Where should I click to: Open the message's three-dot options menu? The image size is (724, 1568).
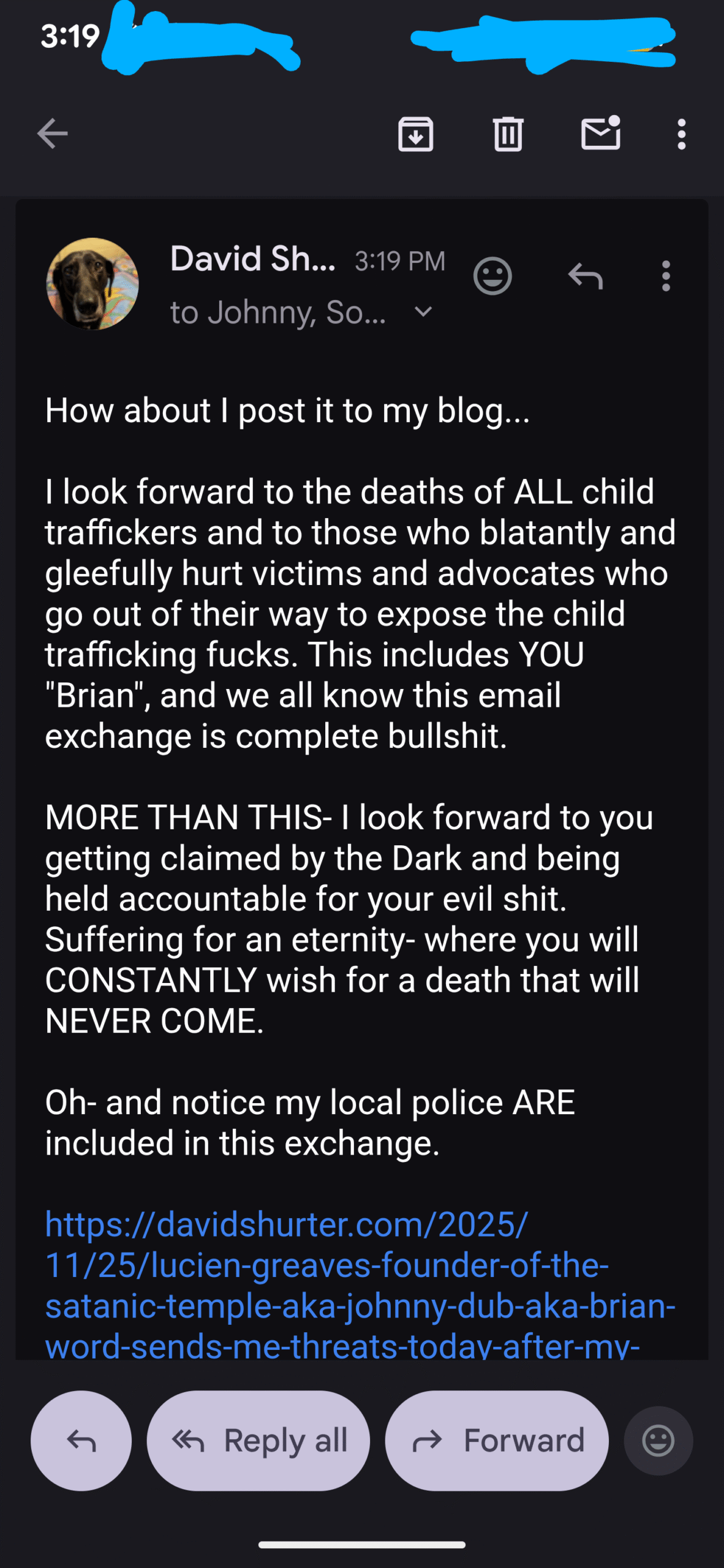[666, 276]
